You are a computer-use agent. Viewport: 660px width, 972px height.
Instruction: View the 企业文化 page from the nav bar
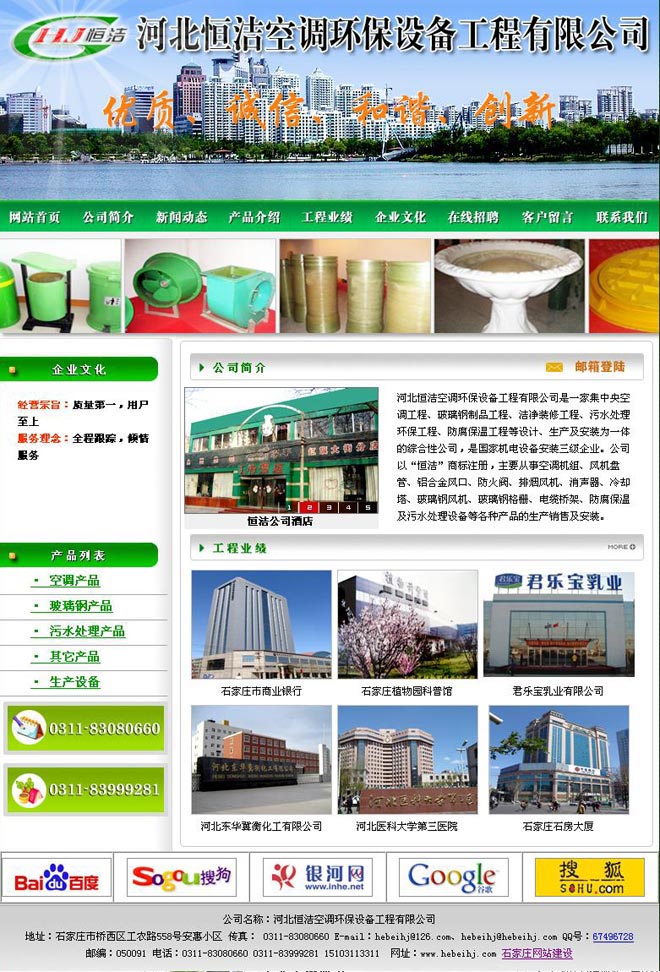click(x=400, y=217)
